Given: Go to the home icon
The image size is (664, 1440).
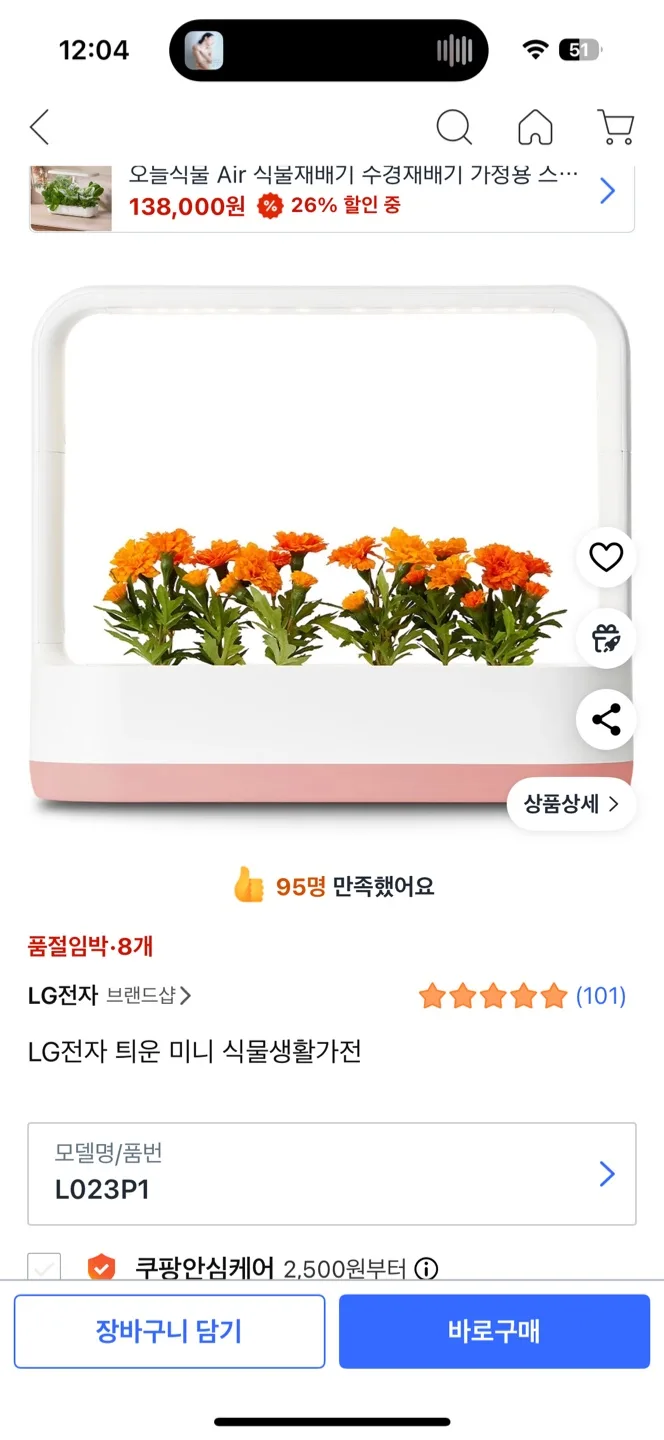Looking at the screenshot, I should point(535,127).
